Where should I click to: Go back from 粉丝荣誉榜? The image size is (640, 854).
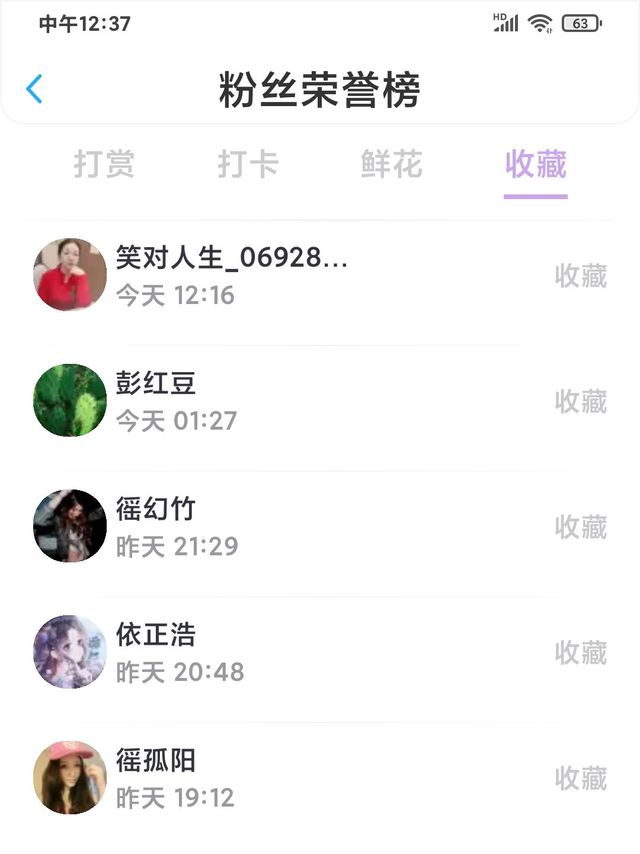point(34,89)
